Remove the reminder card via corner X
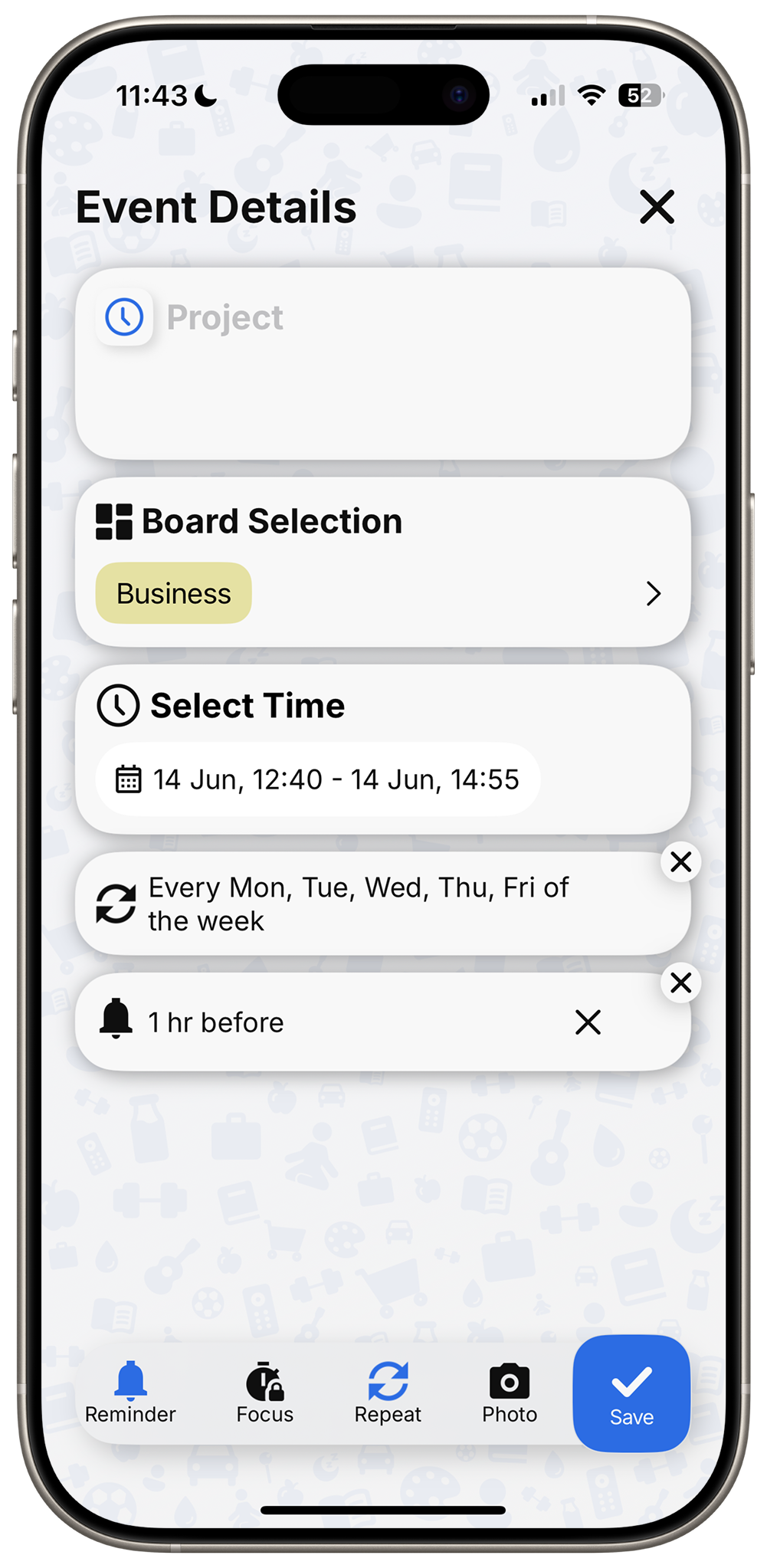 680,982
